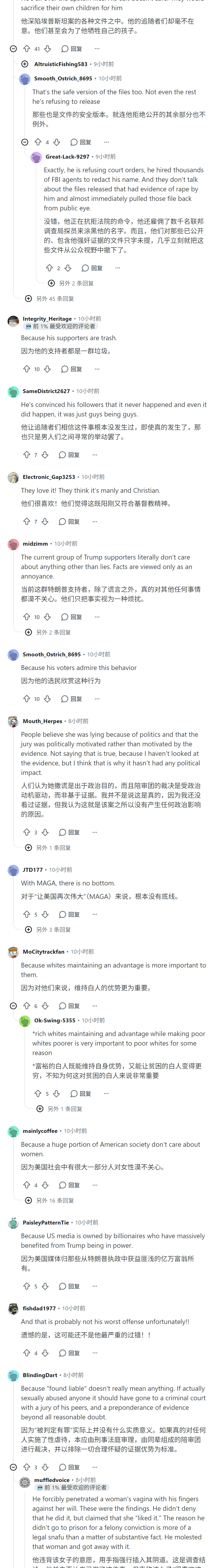
Task: Downvote Electronic_Gap3253's comment
Action: click(45, 521)
